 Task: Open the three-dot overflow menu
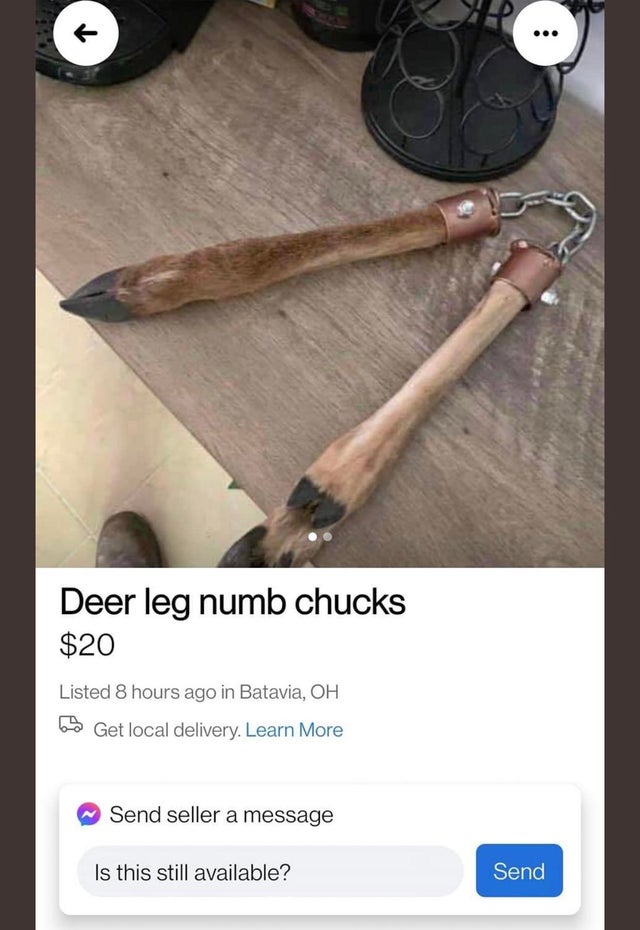[x=545, y=34]
